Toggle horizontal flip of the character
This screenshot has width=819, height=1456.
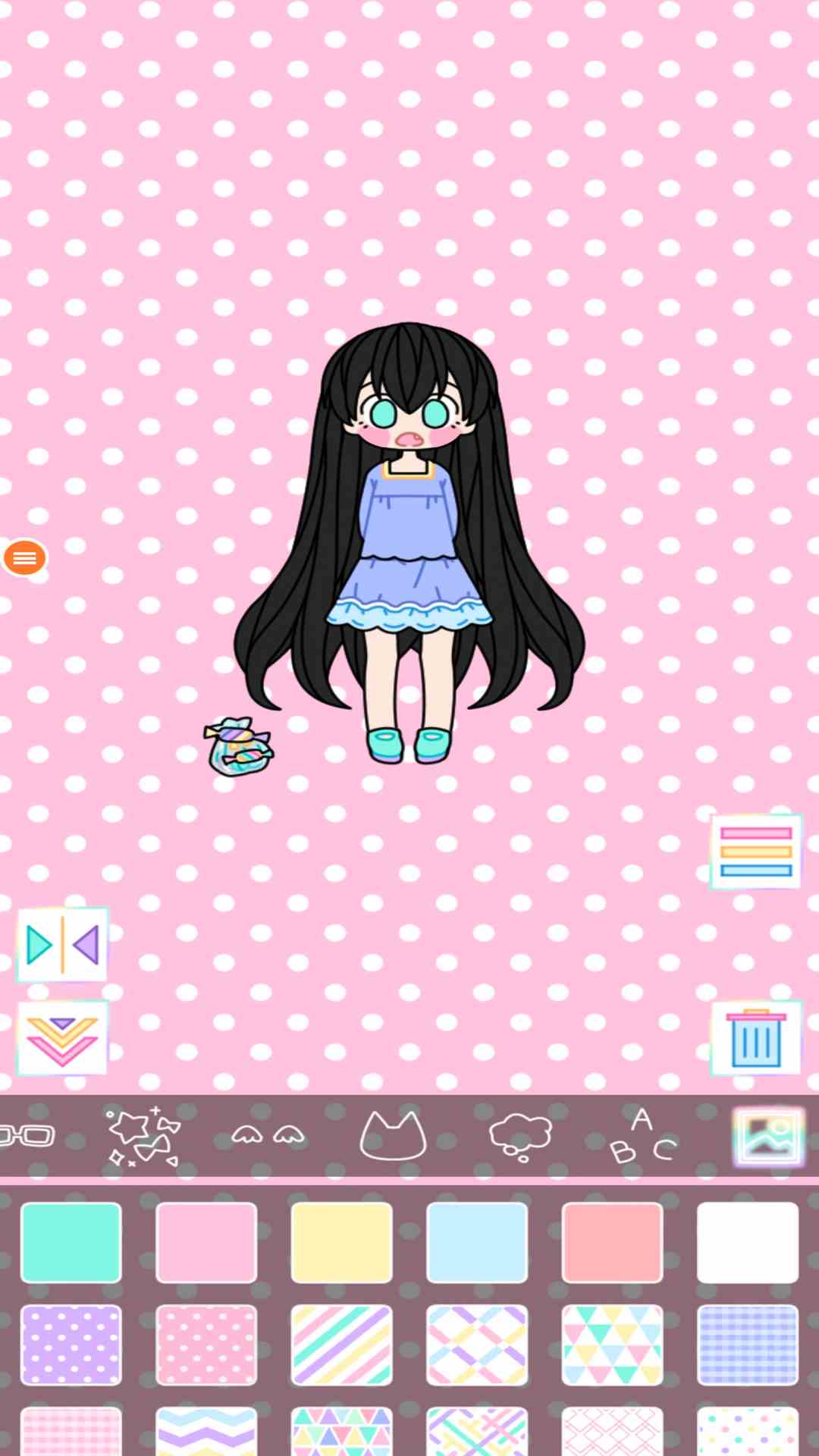(x=61, y=944)
